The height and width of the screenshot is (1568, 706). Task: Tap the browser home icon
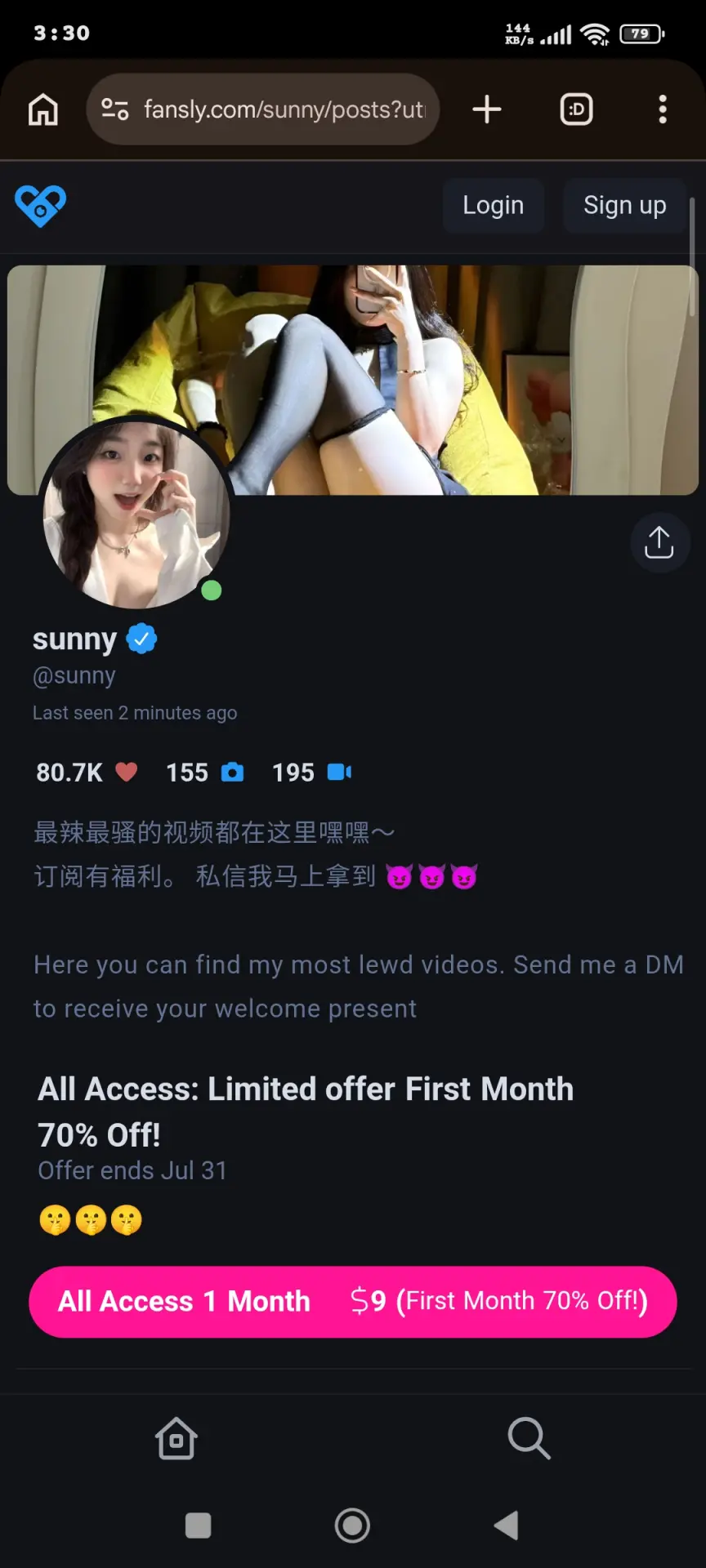(x=43, y=109)
